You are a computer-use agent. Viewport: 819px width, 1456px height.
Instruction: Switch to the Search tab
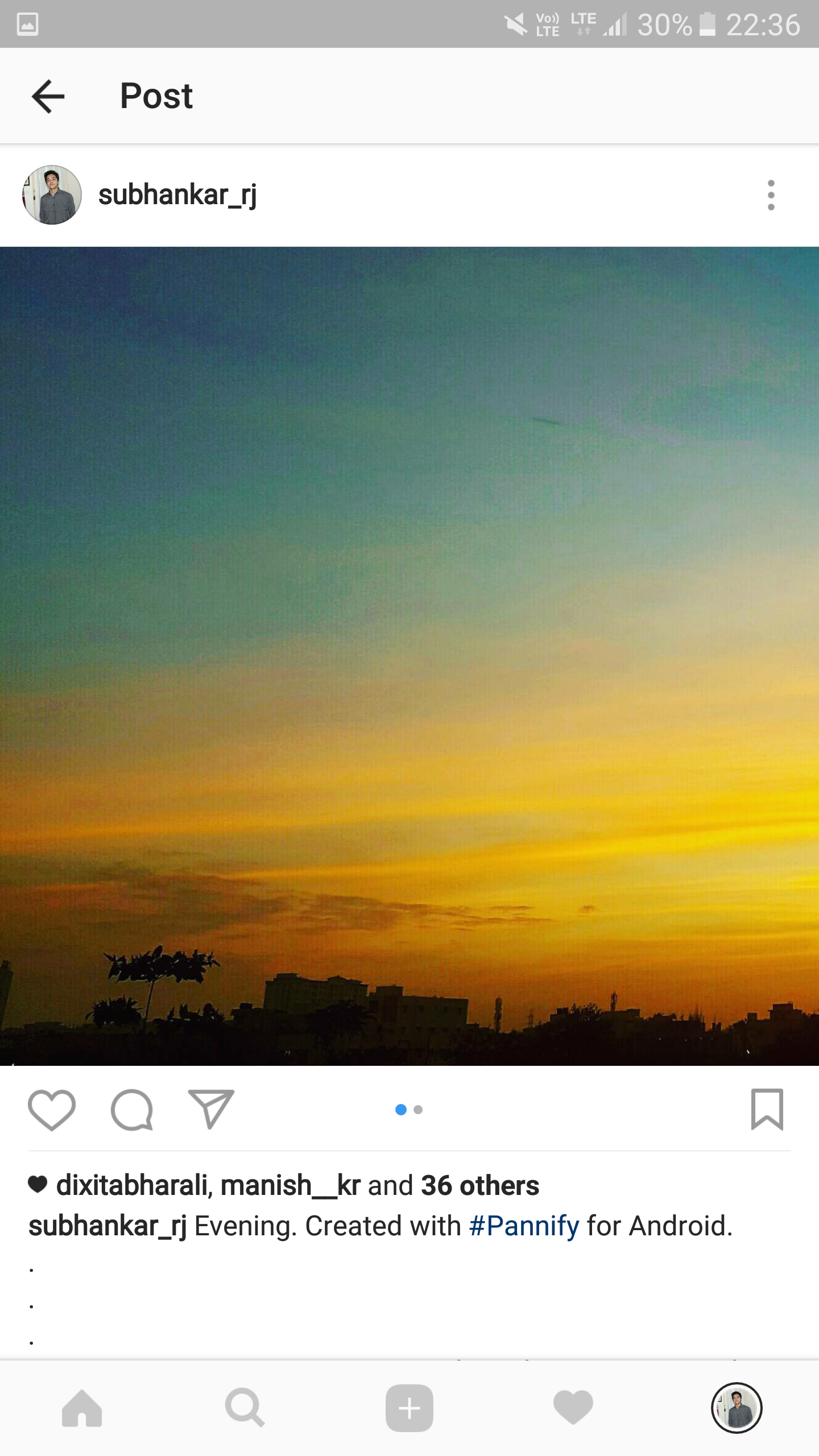pos(245,1408)
